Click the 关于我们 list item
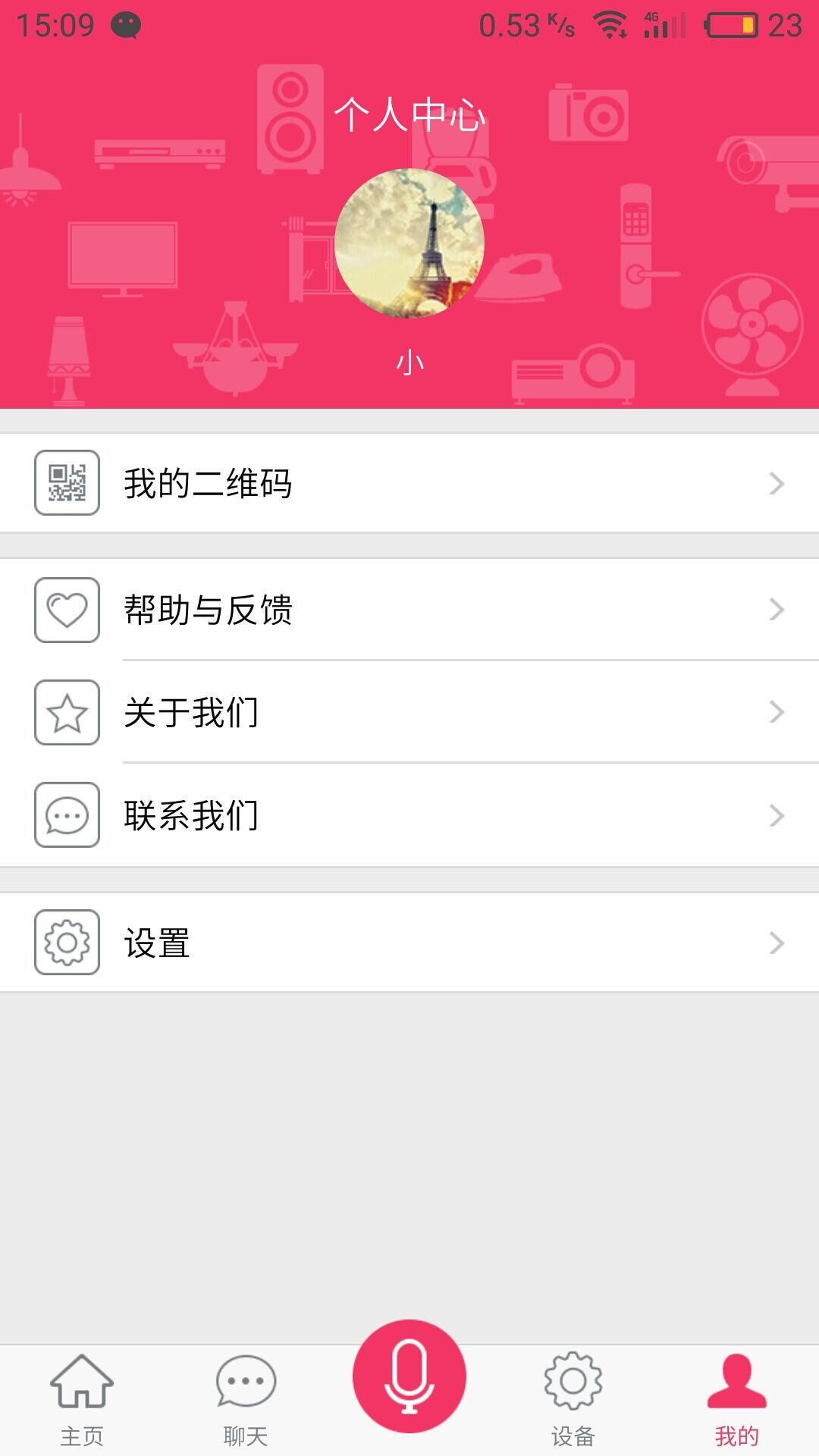This screenshot has height=1456, width=819. (409, 711)
